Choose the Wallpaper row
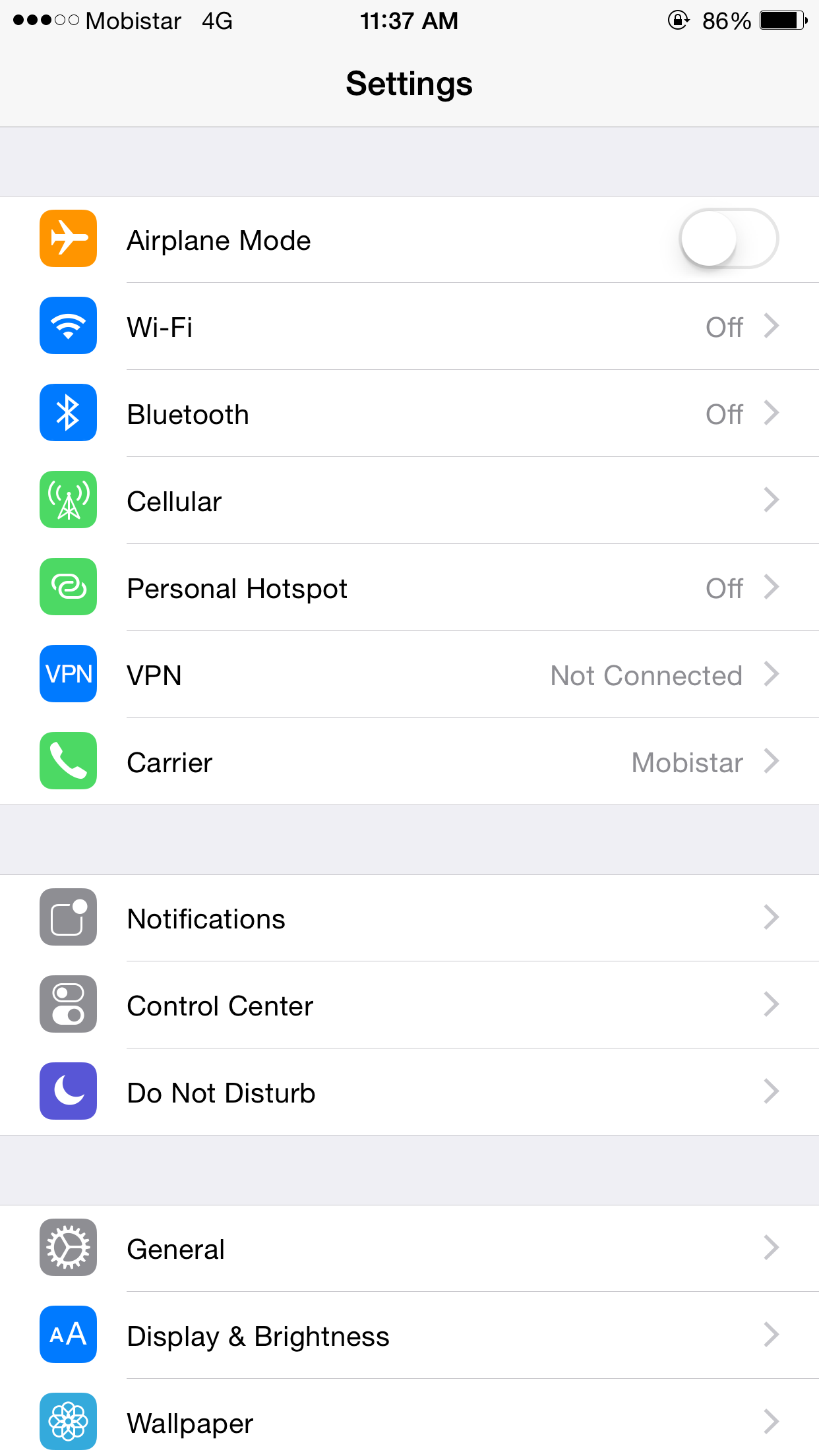This screenshot has height=1456, width=819. (409, 1422)
